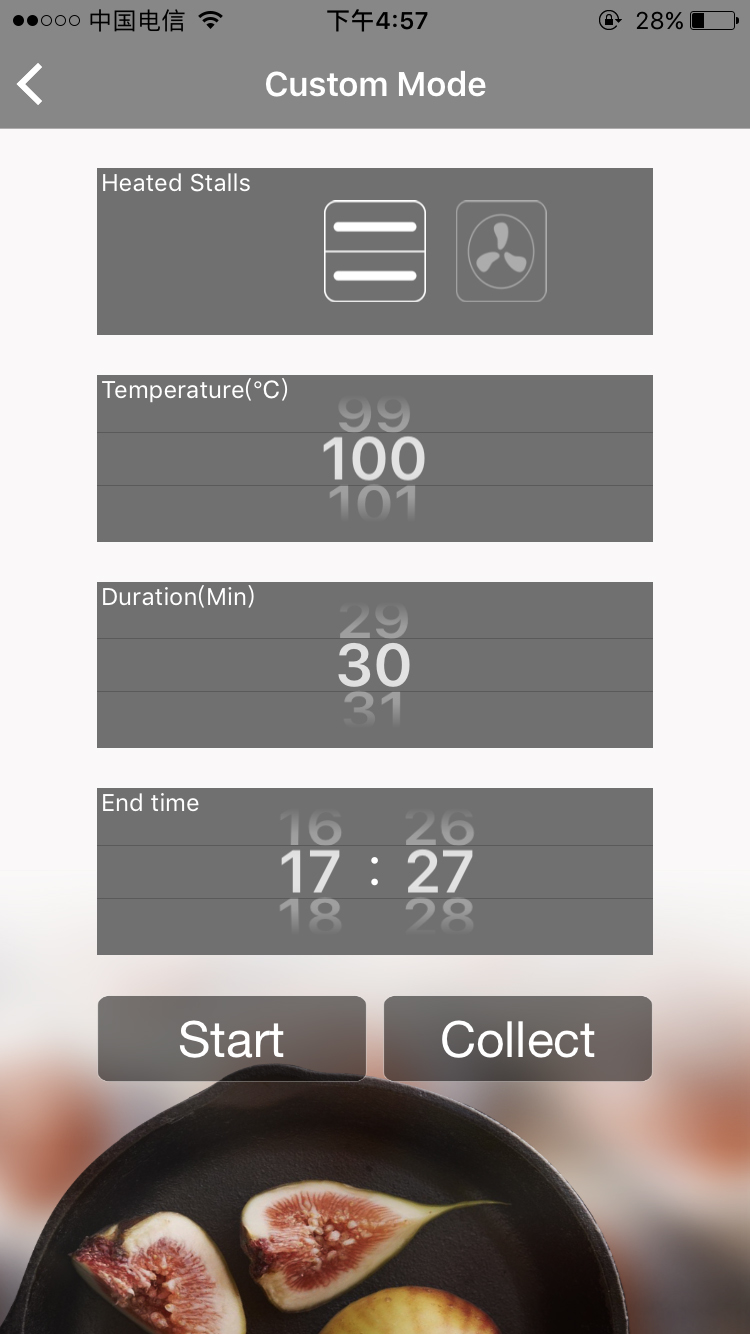Enable the fan heating option
The width and height of the screenshot is (750, 1334).
click(x=501, y=251)
